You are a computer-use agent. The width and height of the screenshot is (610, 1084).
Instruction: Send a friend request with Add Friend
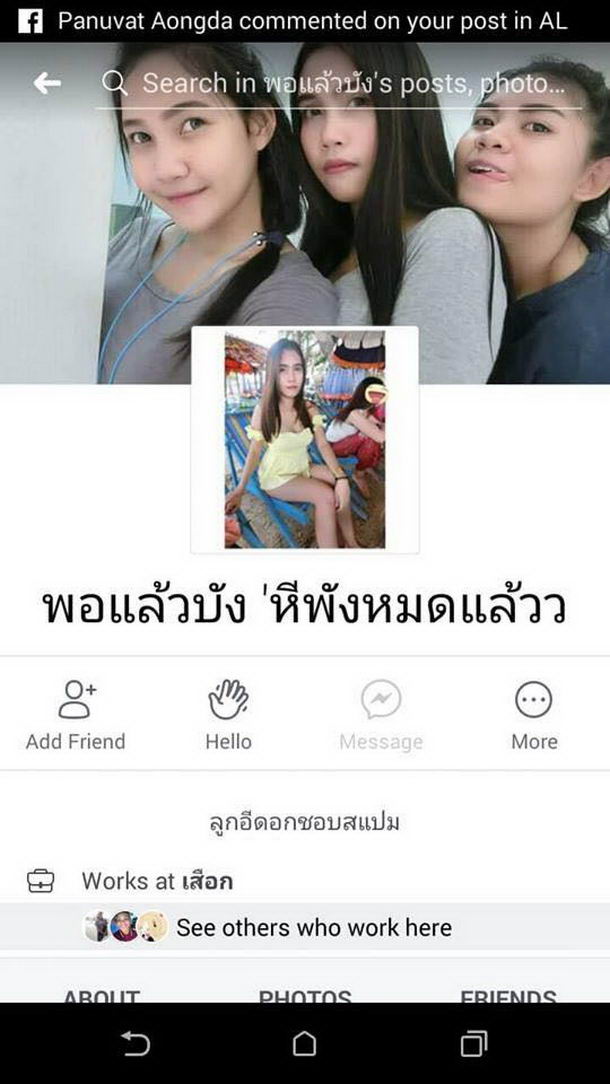76,714
